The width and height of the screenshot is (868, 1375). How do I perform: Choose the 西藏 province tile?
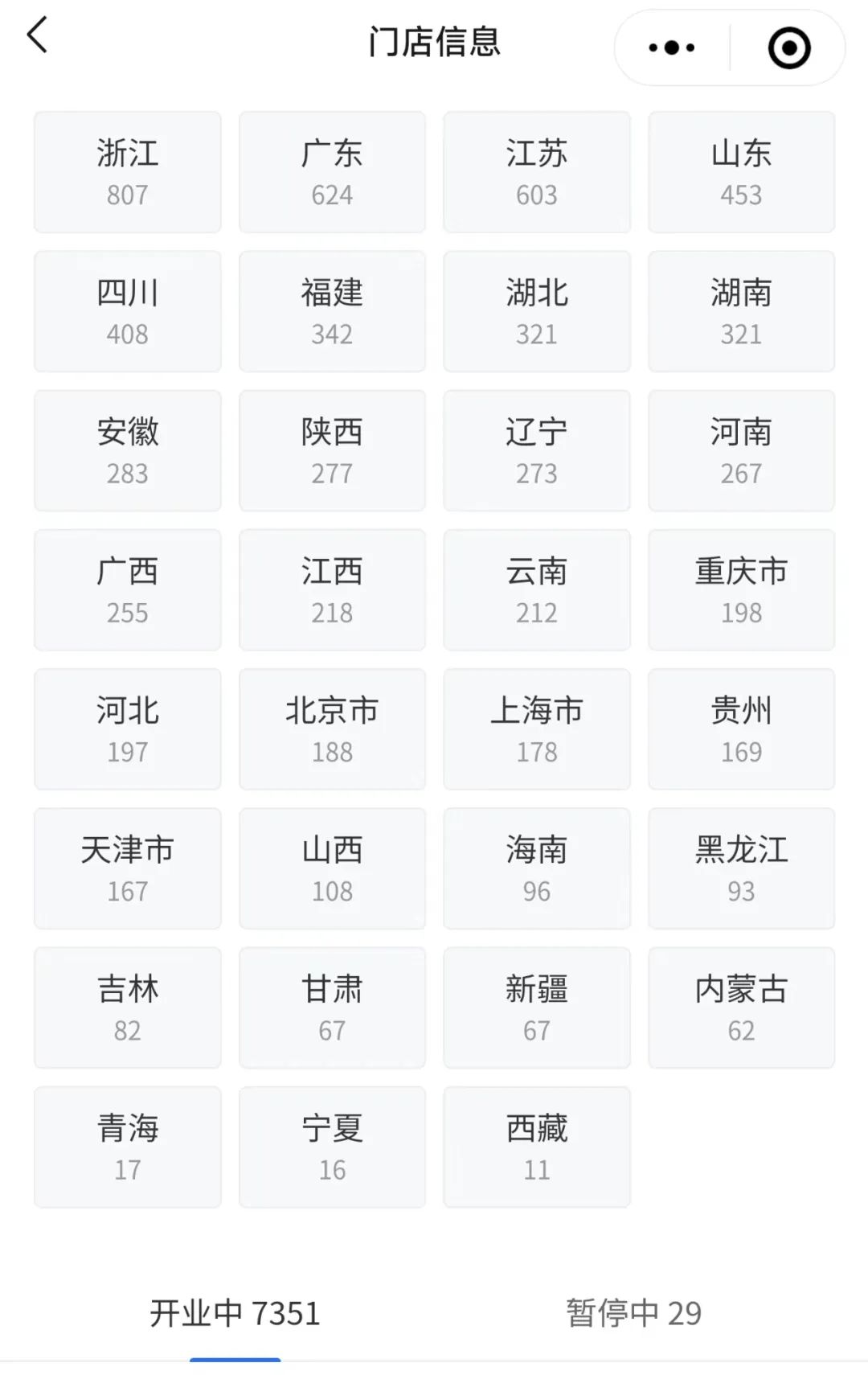536,1146
